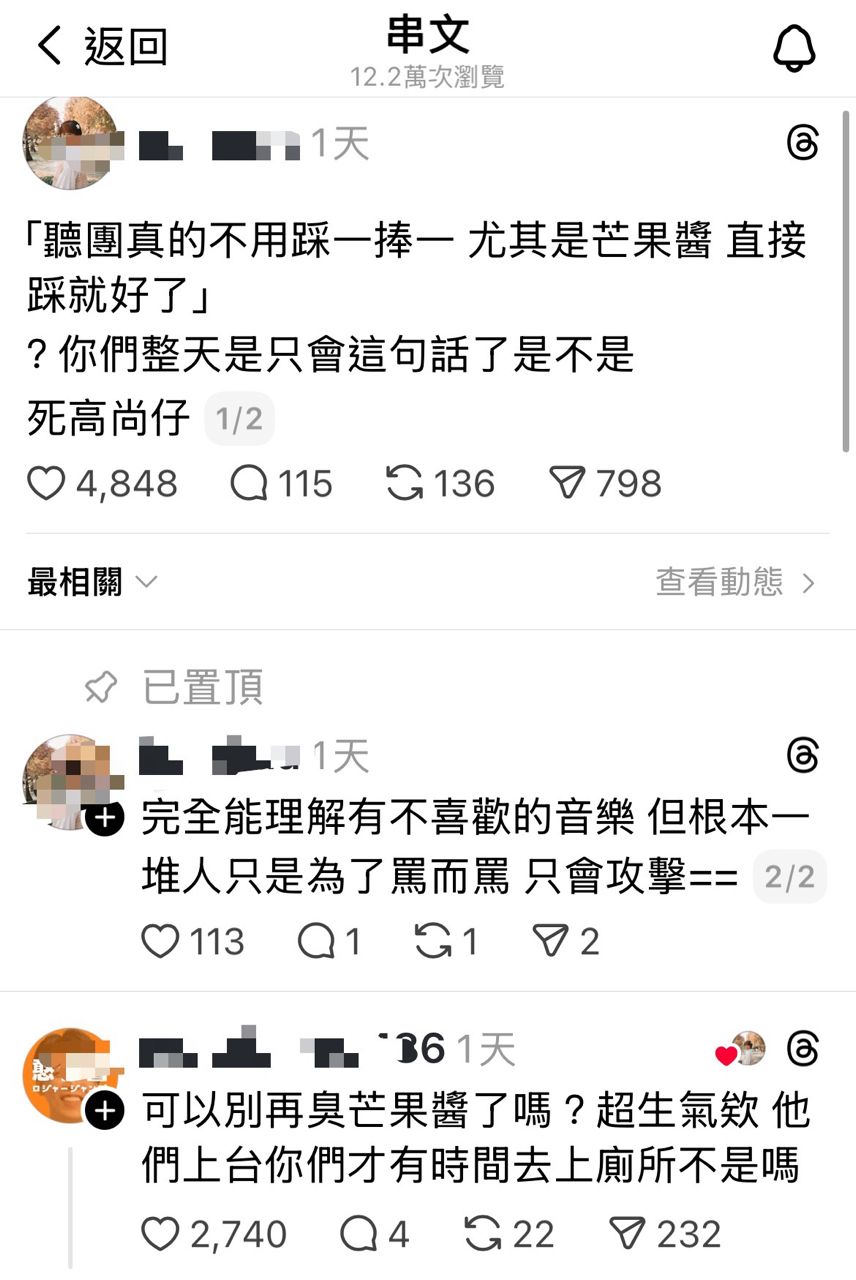Reply to the pinned comment
This screenshot has width=856, height=1280.
tap(316, 941)
